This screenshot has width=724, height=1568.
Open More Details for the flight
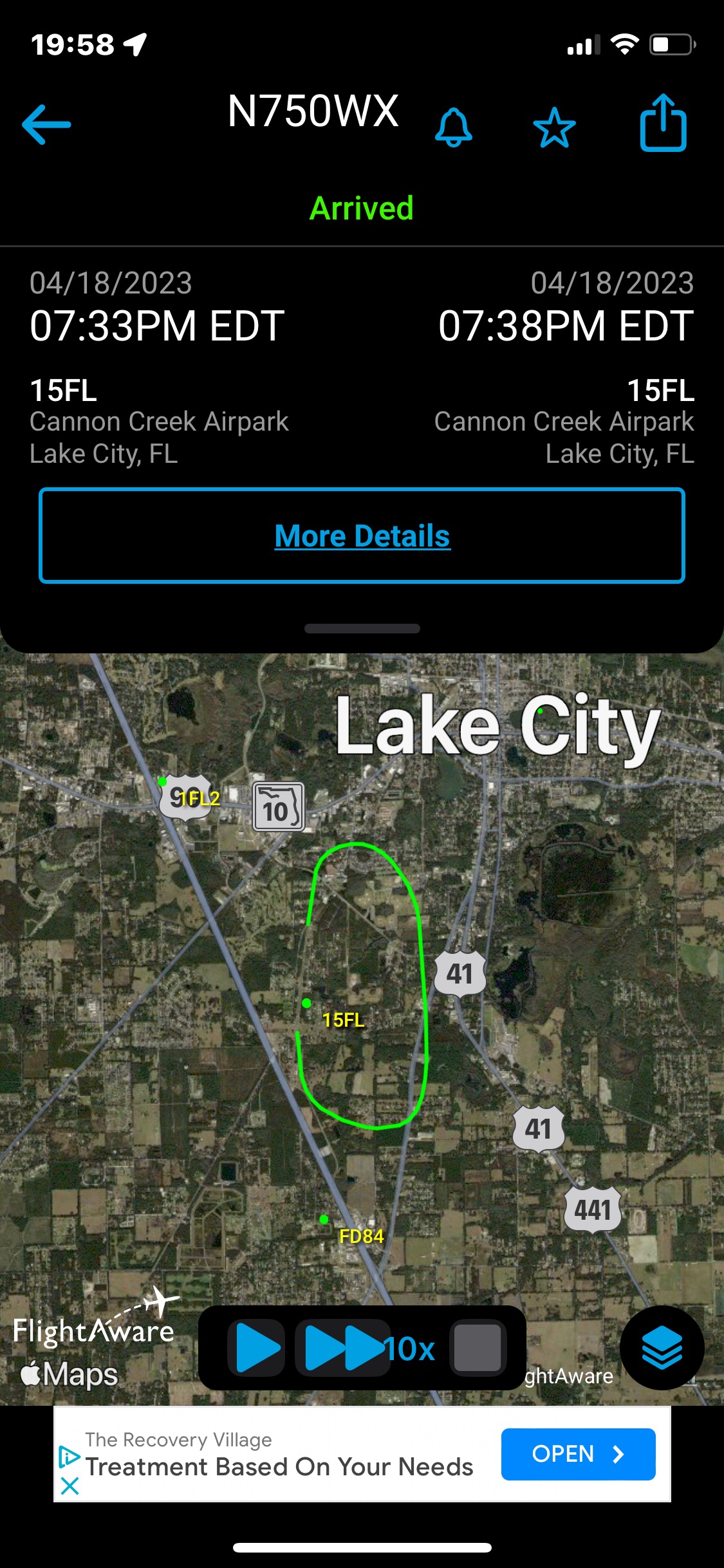[362, 536]
